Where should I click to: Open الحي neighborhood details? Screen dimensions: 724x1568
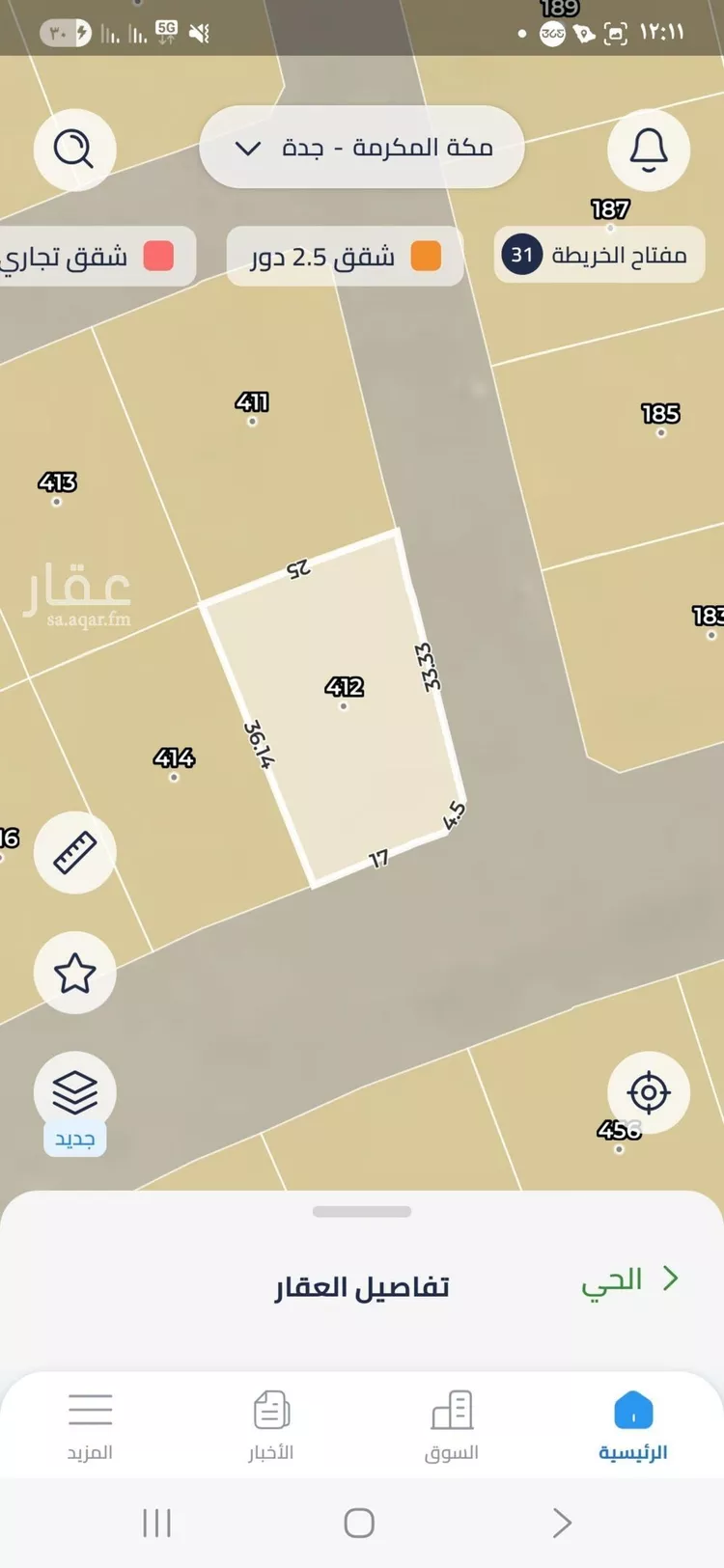click(x=629, y=1280)
